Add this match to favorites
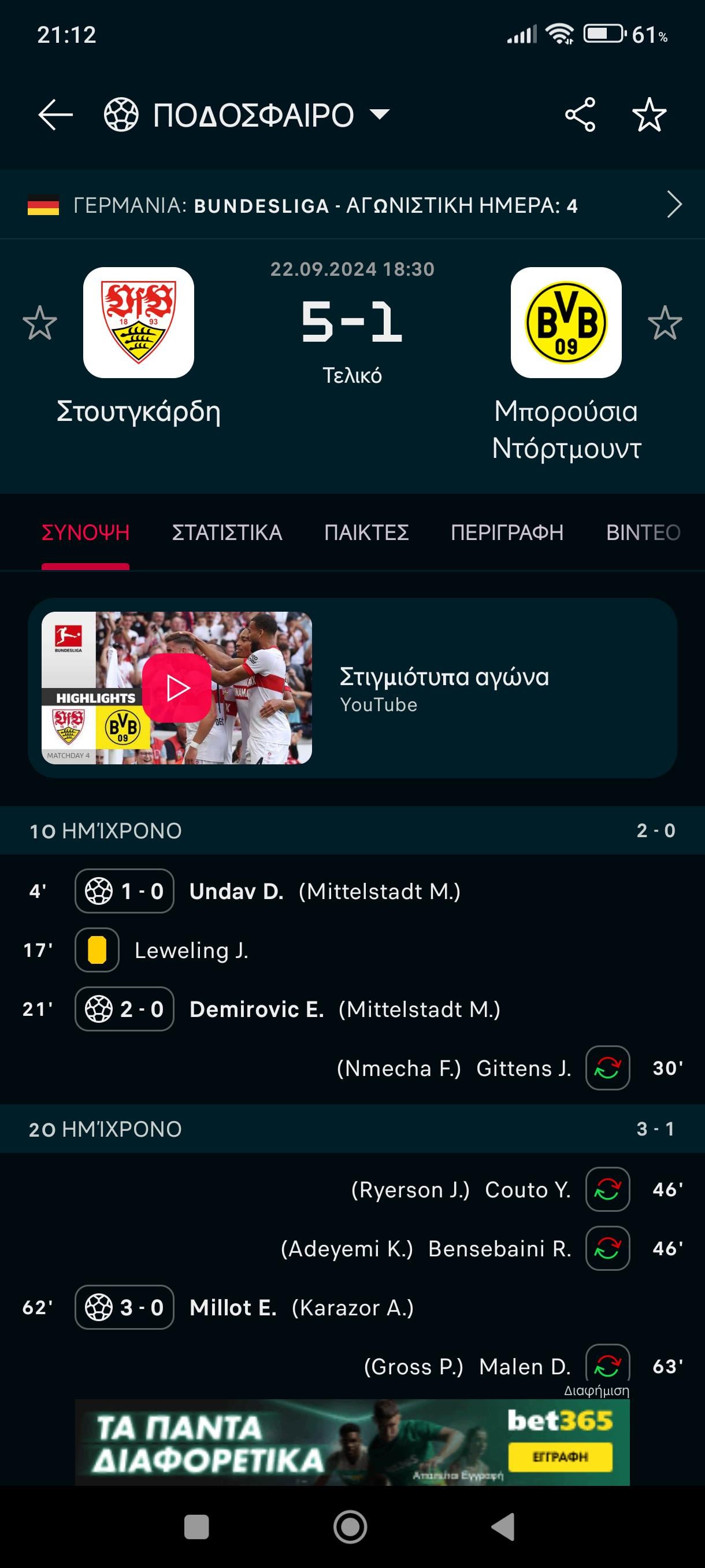Screen dimensions: 705x1568 coord(649,114)
